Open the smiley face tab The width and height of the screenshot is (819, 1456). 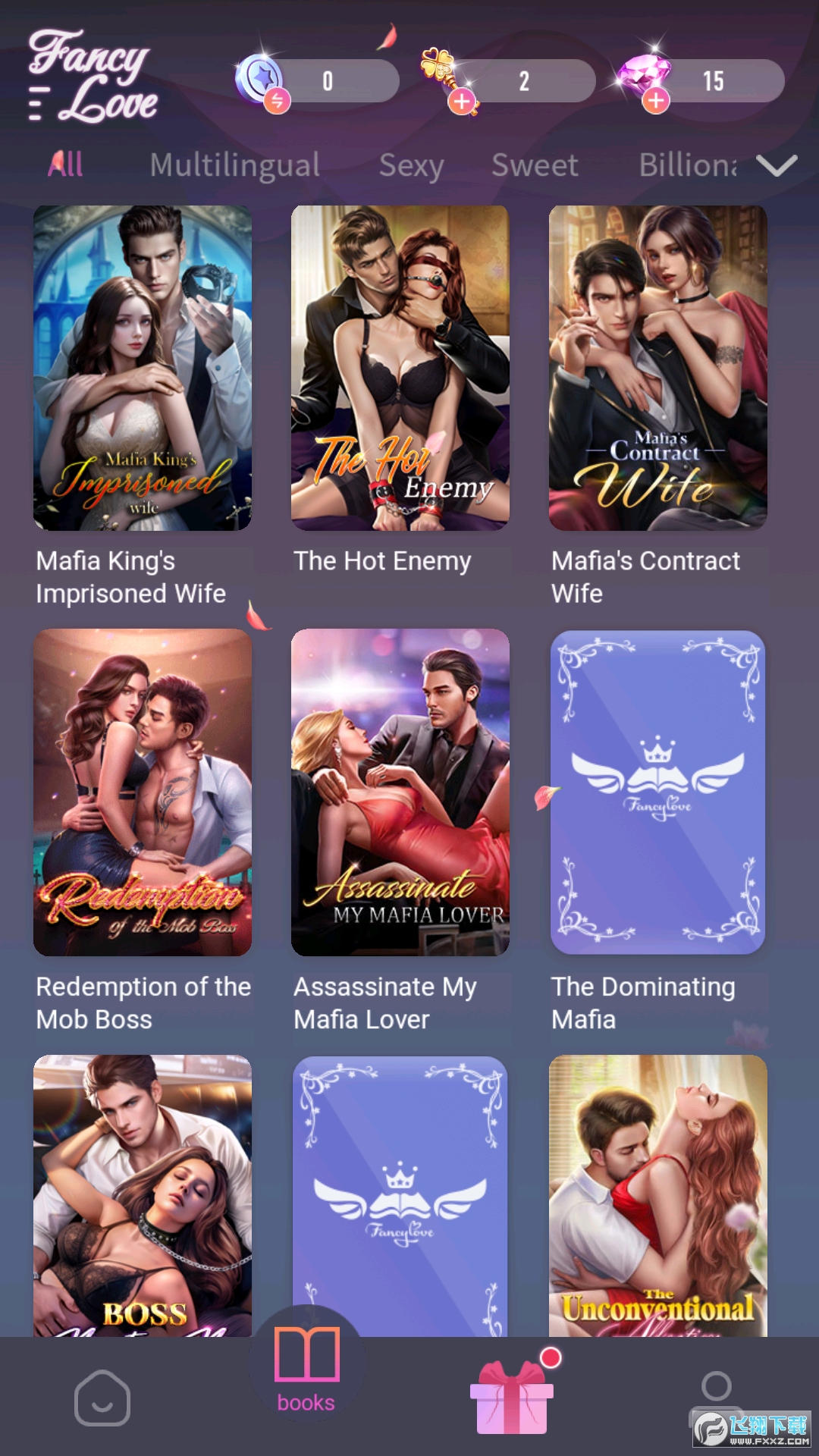tap(102, 1397)
